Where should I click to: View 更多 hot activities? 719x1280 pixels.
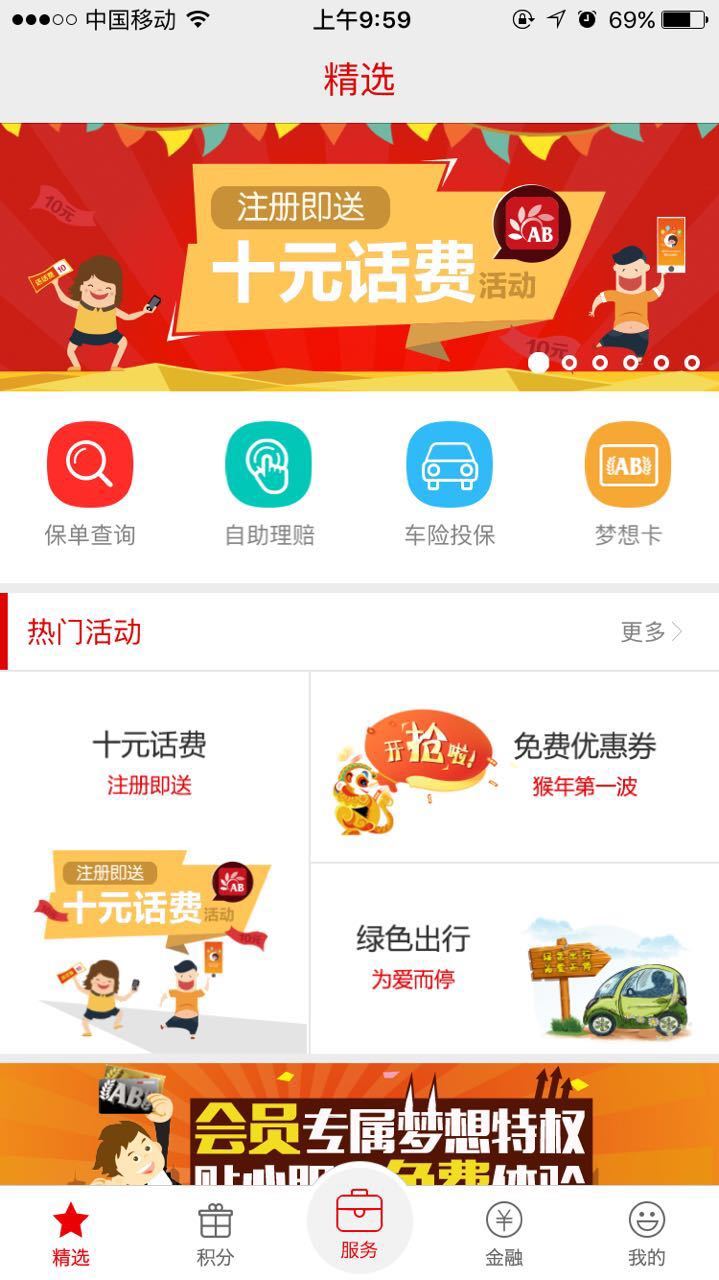click(x=651, y=631)
